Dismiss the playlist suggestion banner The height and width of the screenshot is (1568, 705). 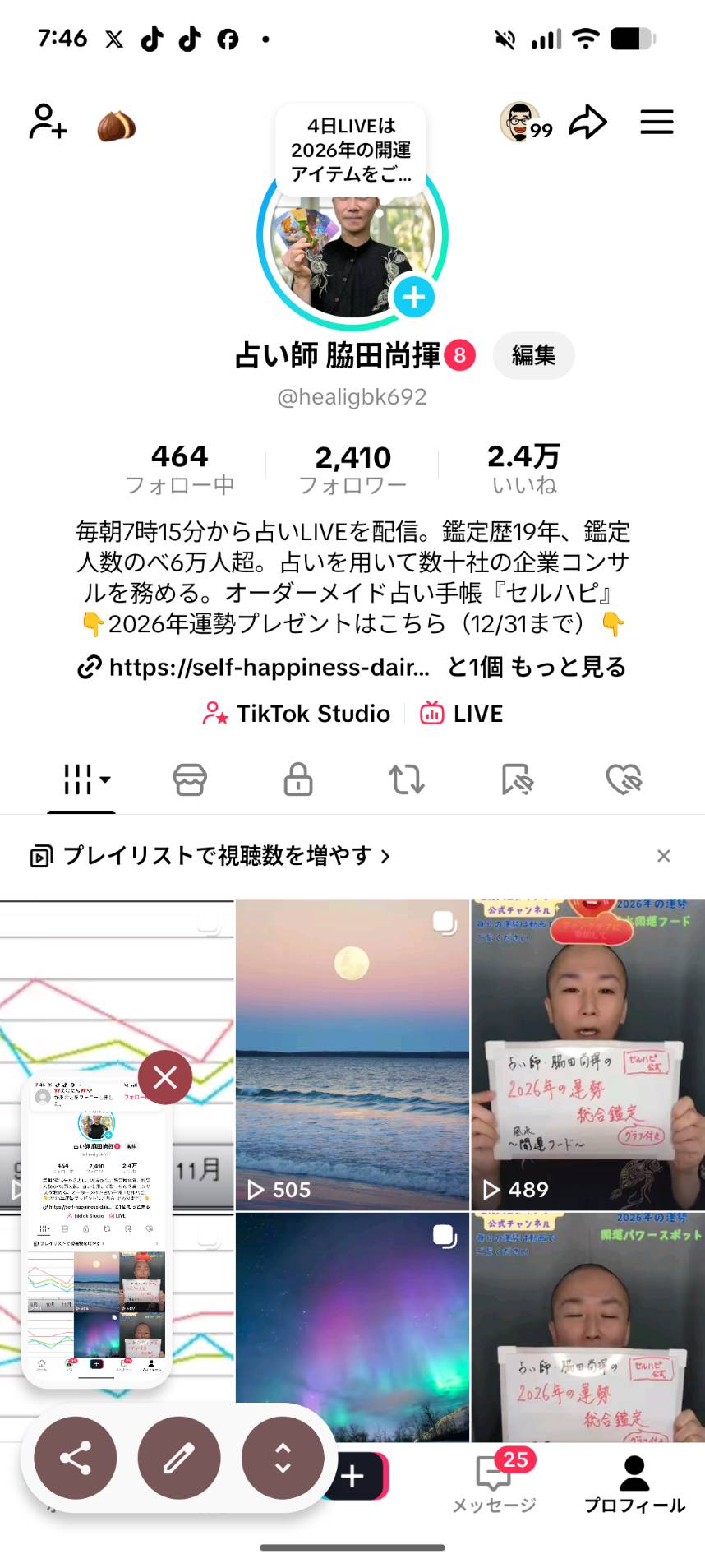[x=664, y=856]
